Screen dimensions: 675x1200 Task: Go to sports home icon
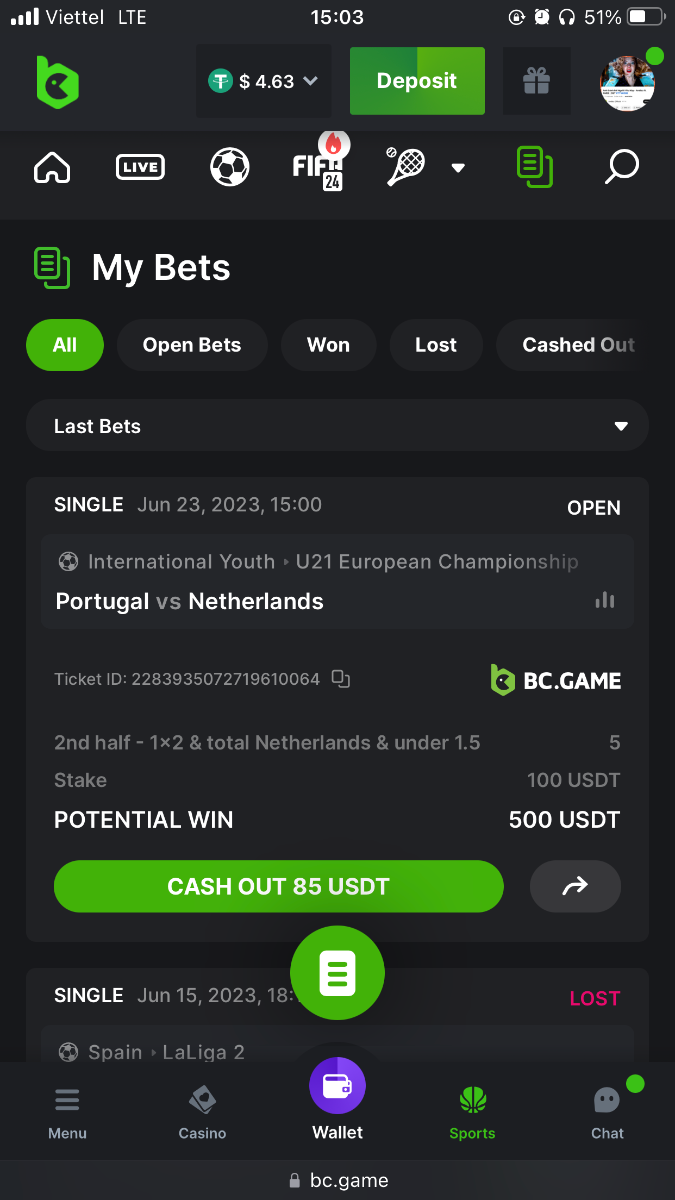(x=52, y=167)
